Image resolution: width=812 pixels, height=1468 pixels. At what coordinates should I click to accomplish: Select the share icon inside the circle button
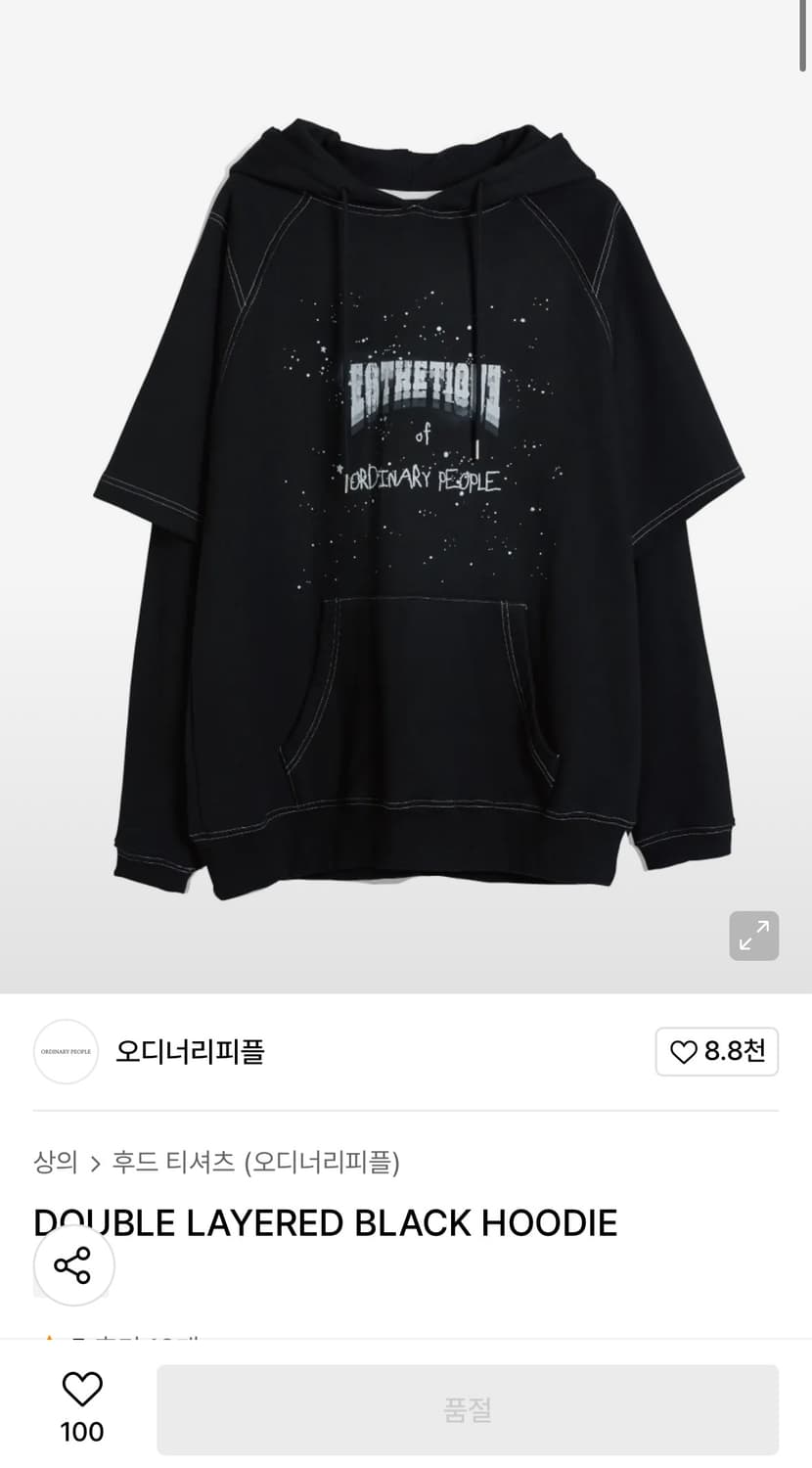[73, 1264]
